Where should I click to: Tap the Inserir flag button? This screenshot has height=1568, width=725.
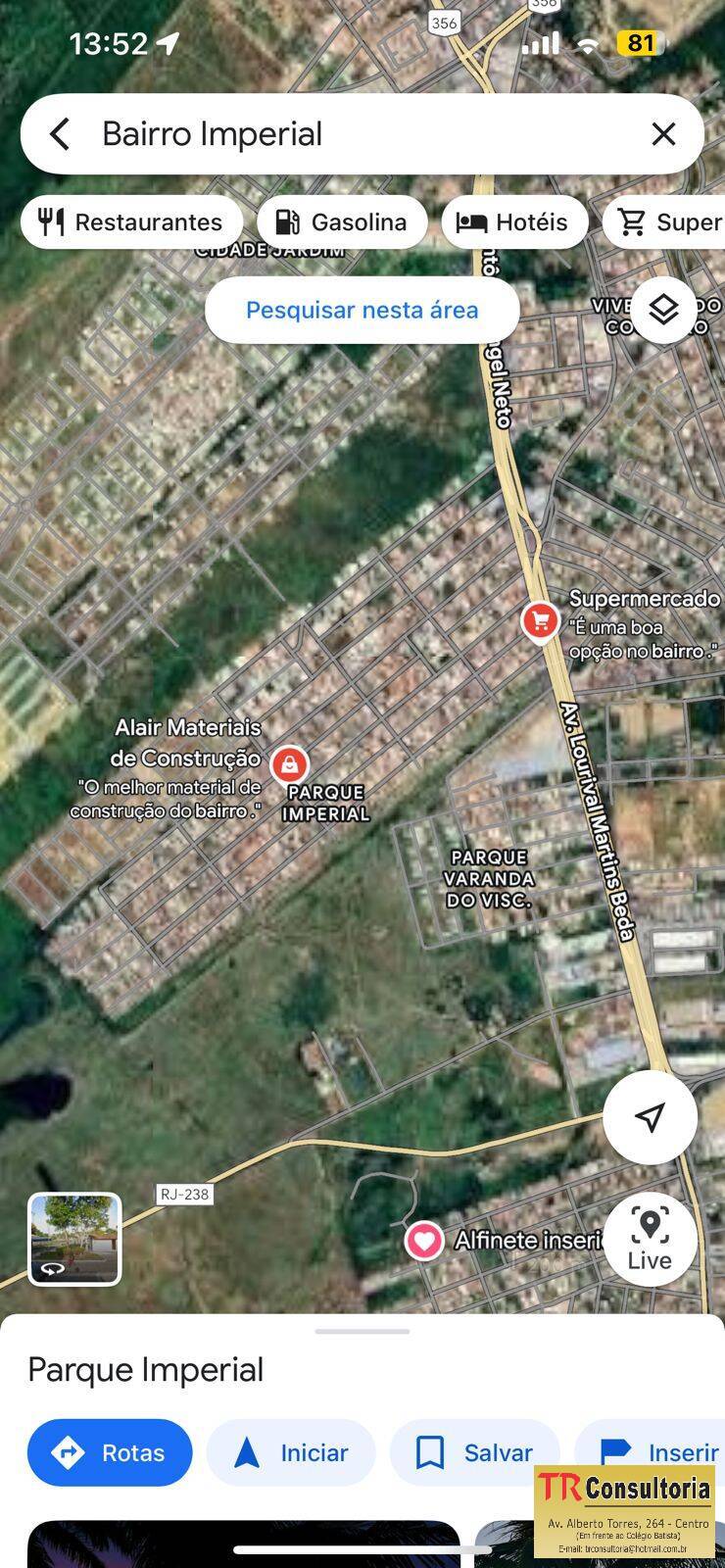click(651, 1452)
